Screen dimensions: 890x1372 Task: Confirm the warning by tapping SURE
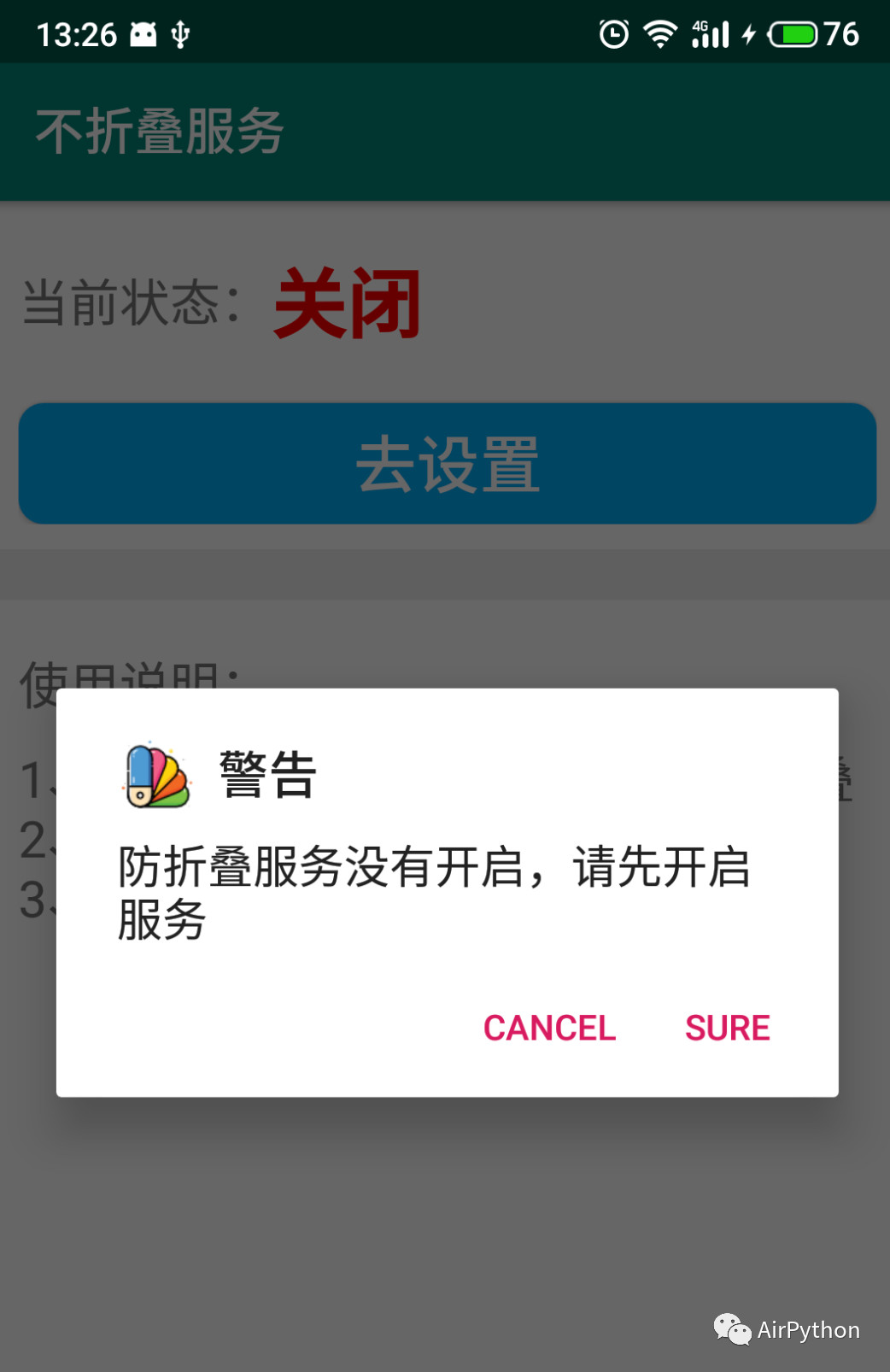(x=727, y=1028)
